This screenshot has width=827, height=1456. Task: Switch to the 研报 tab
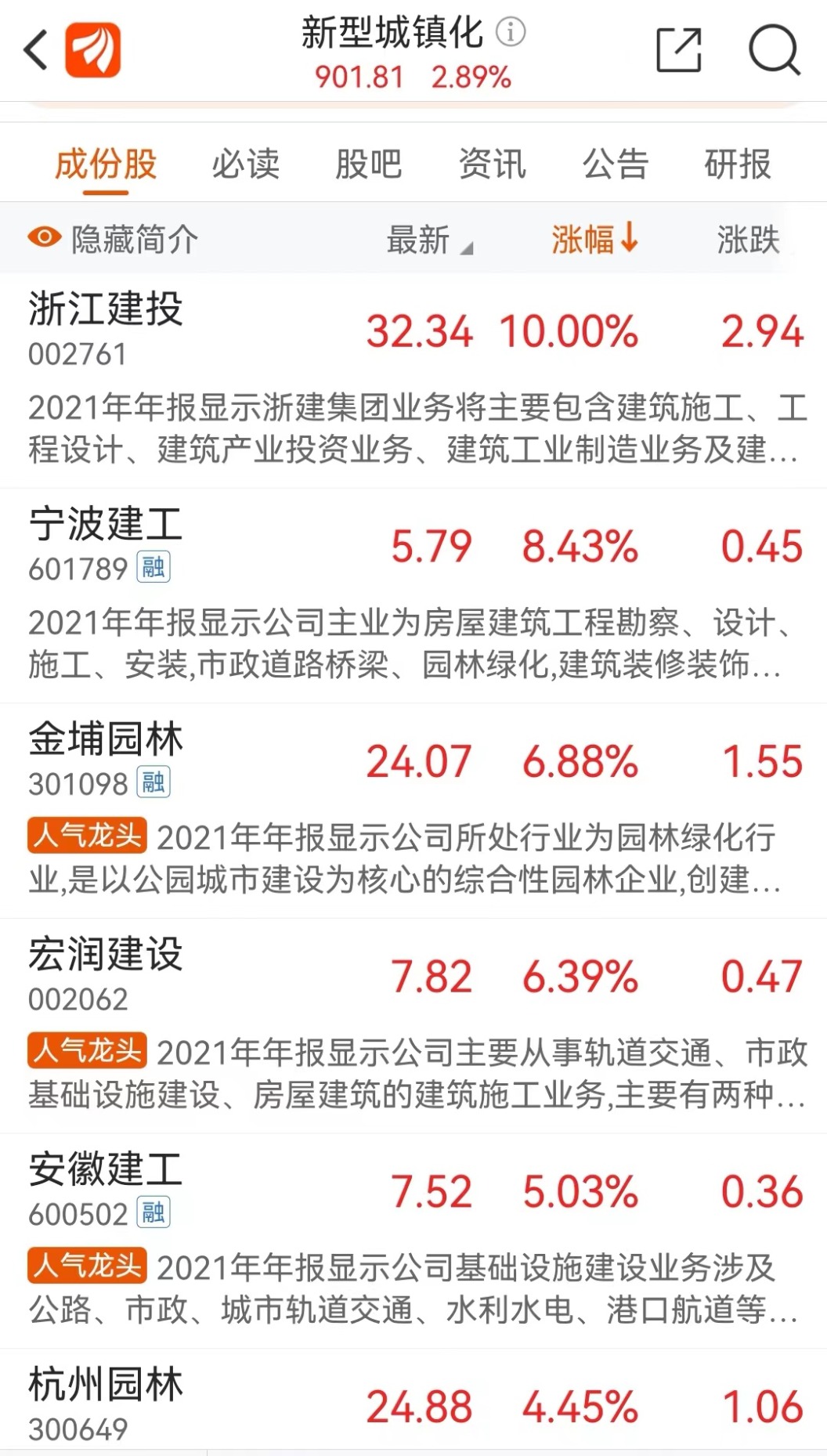738,164
